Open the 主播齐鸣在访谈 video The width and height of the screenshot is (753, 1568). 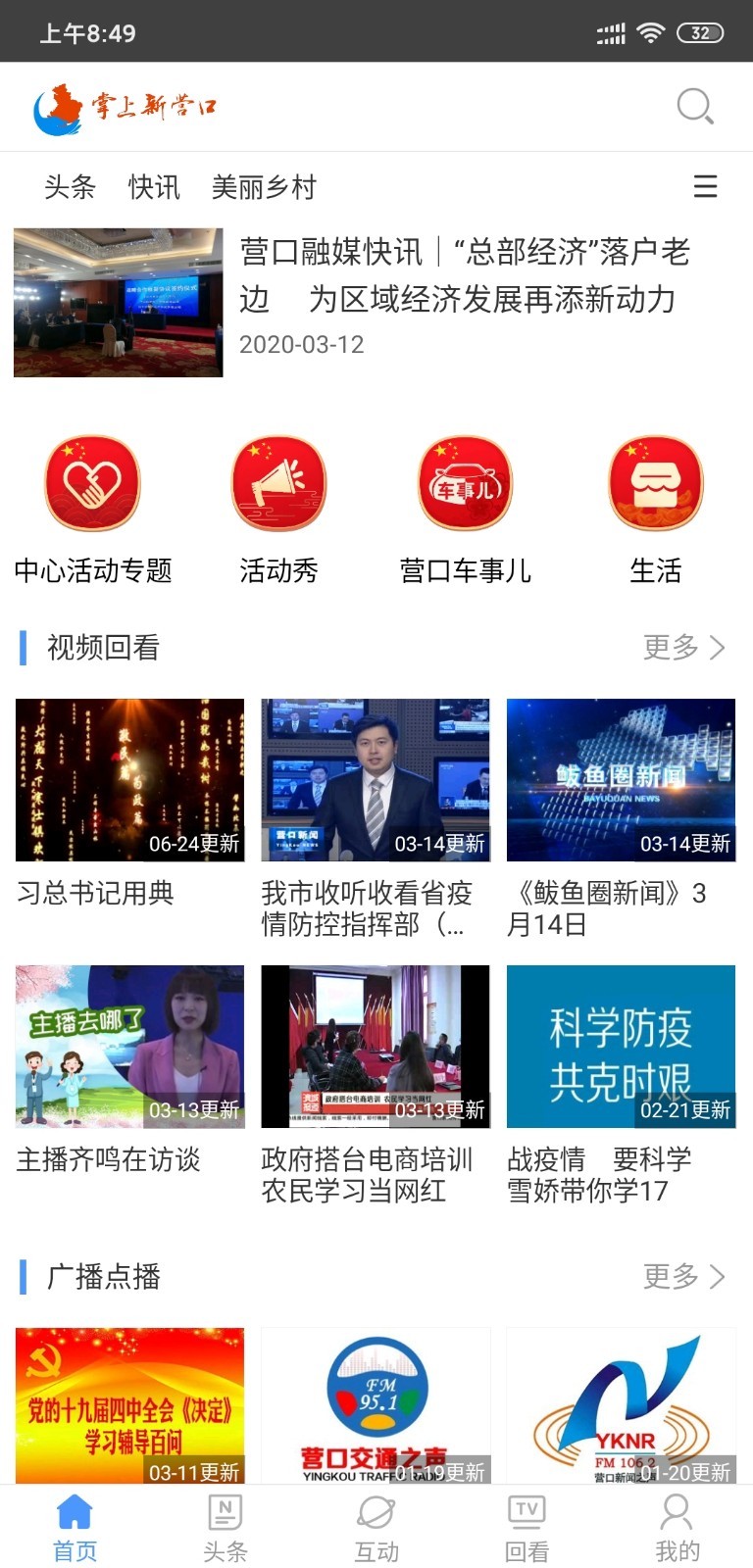[x=128, y=1046]
